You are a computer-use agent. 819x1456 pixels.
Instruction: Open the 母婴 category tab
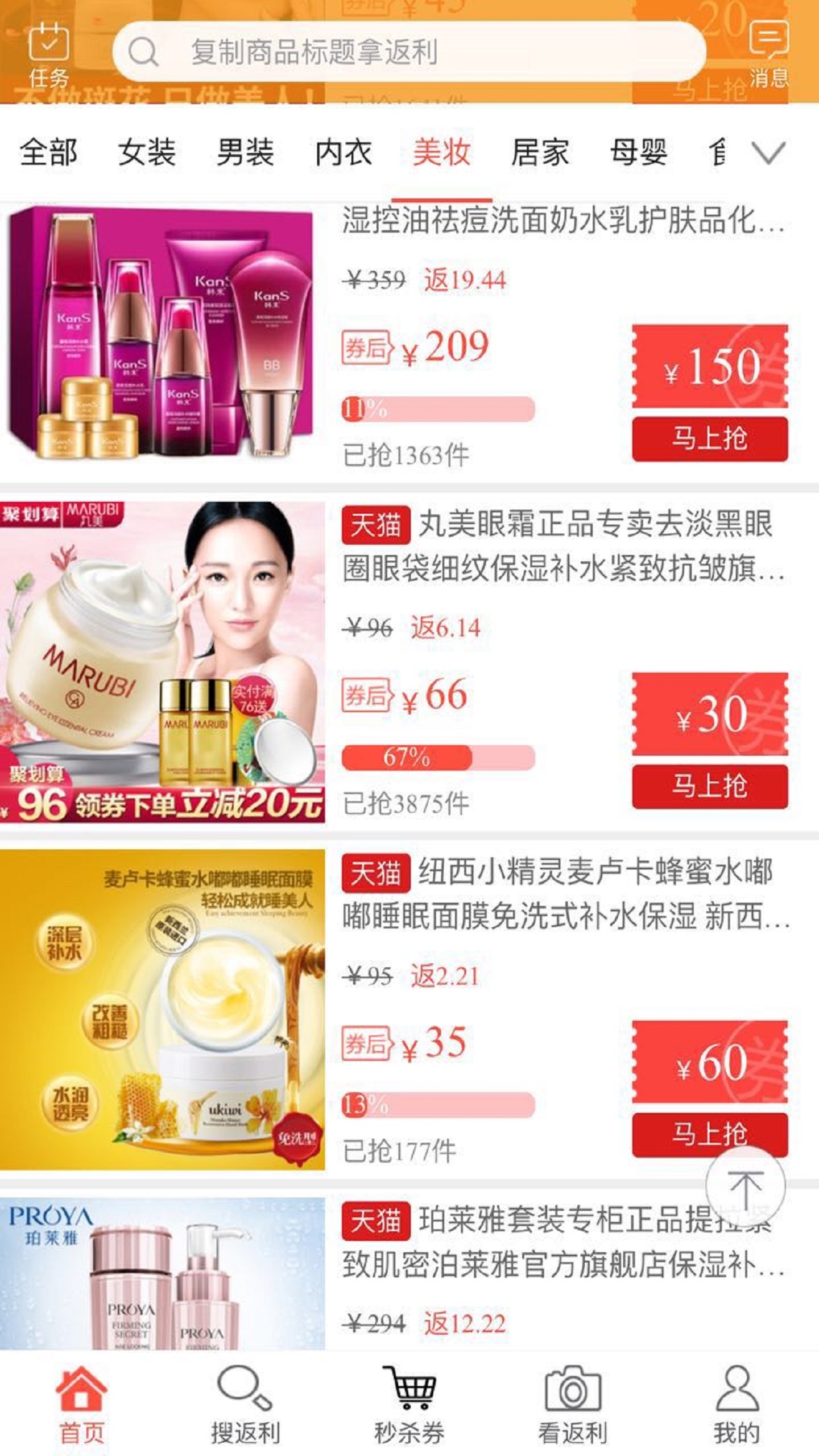pyautogui.click(x=638, y=153)
